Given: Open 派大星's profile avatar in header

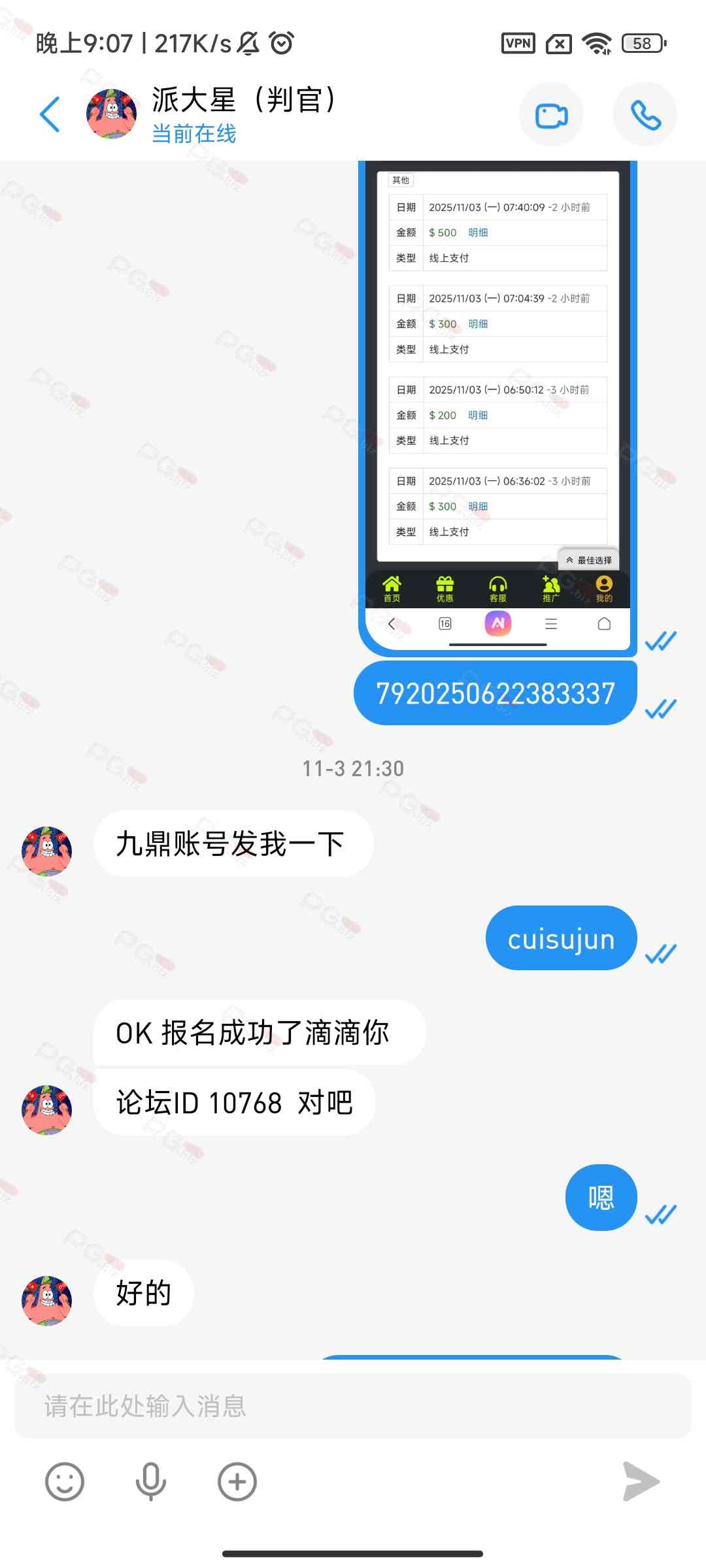Looking at the screenshot, I should (112, 114).
